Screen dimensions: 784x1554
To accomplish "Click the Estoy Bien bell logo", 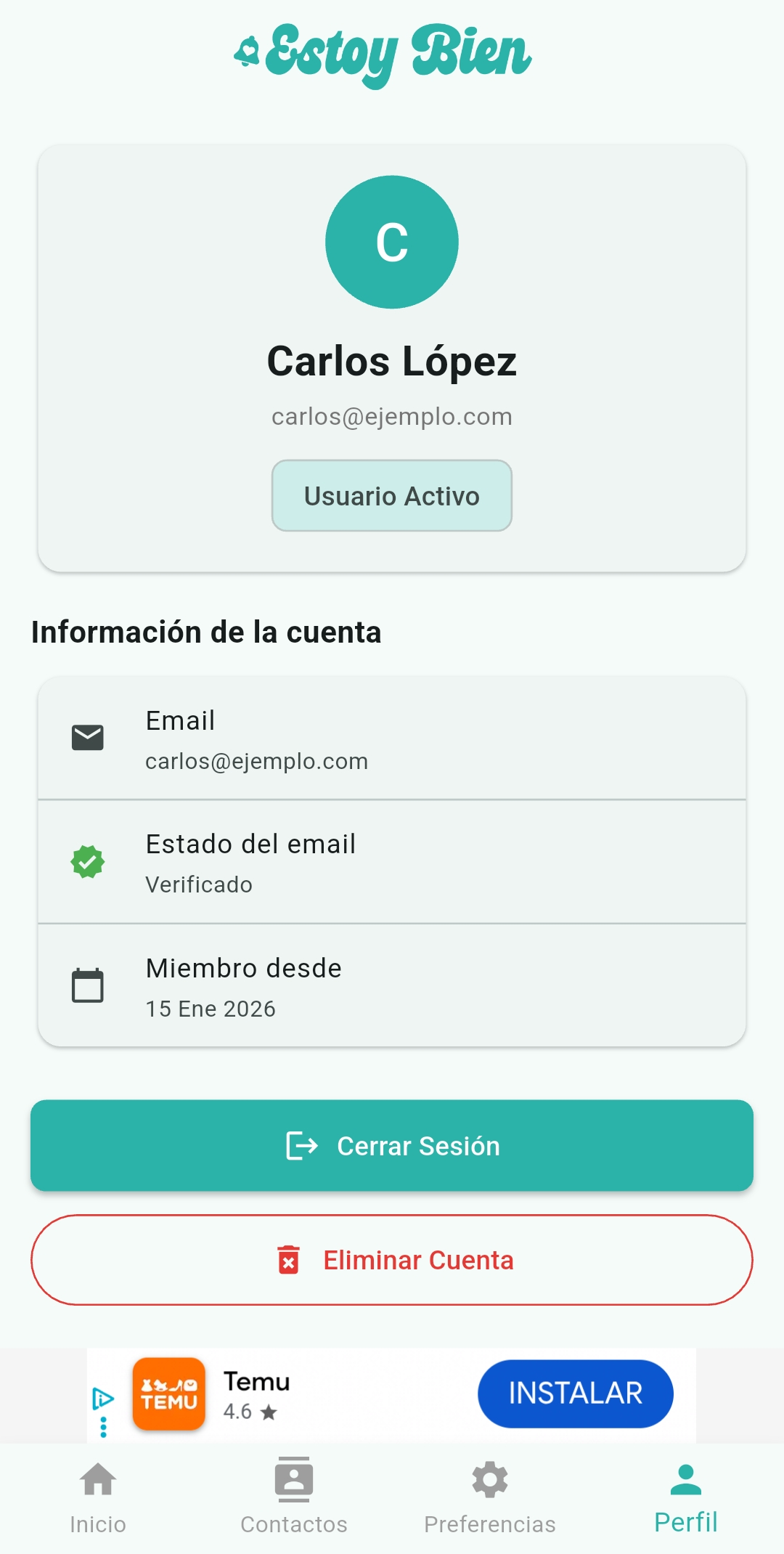I will pyautogui.click(x=248, y=51).
